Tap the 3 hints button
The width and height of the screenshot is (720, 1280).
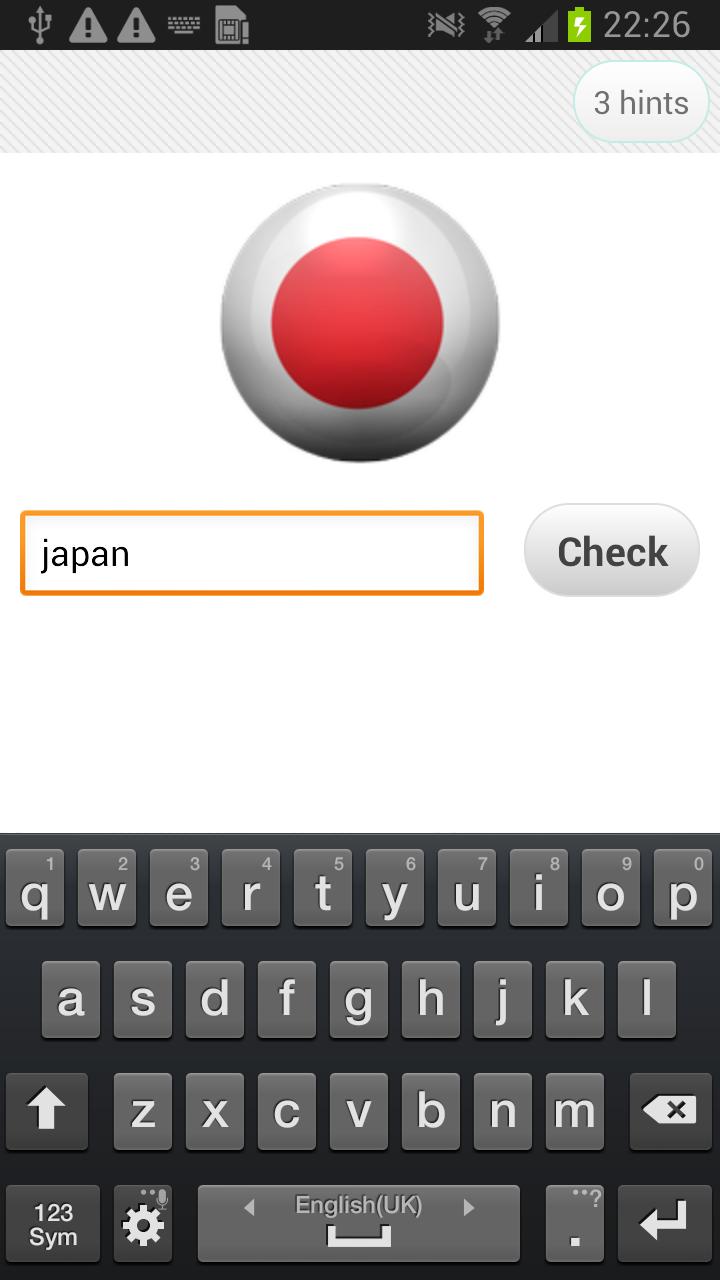pyautogui.click(x=641, y=103)
